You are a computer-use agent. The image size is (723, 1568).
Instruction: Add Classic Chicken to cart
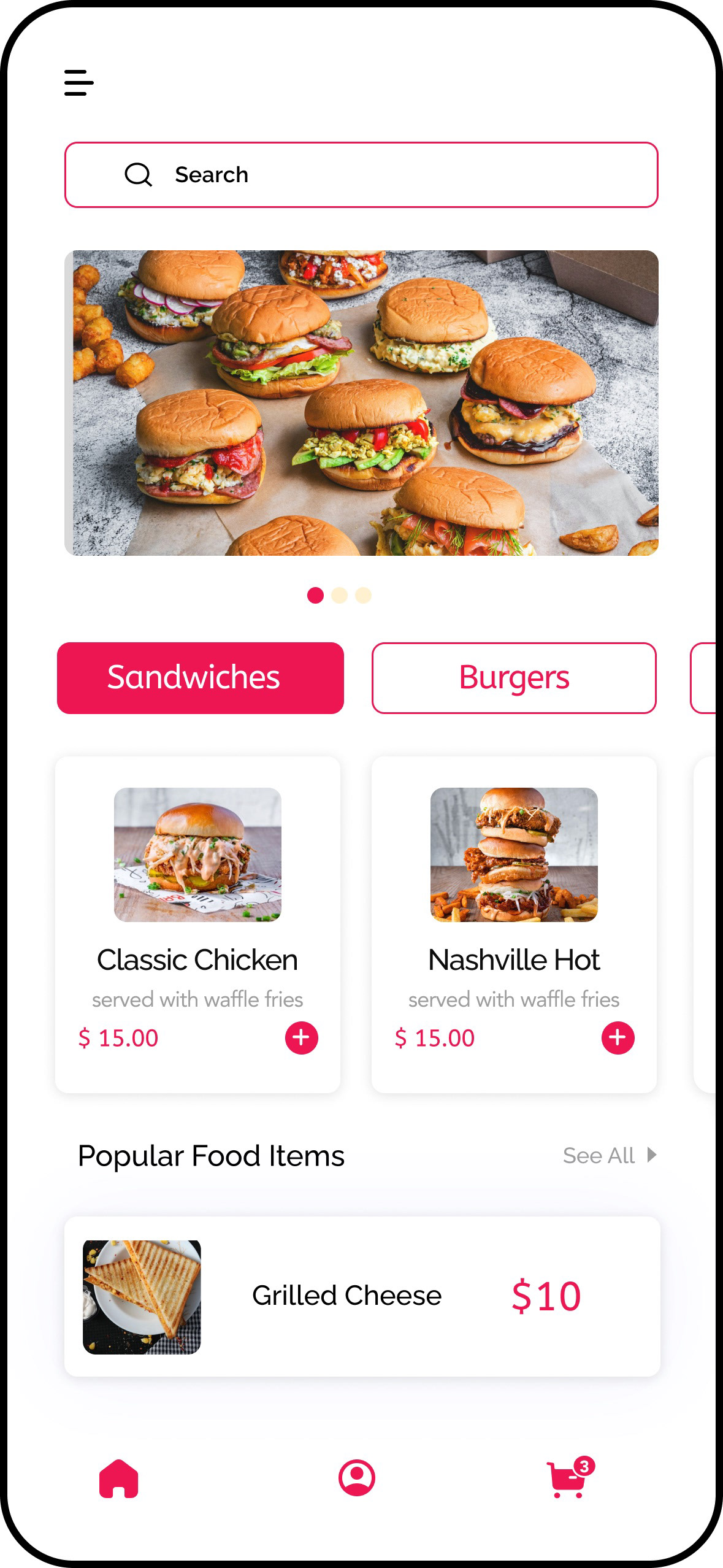tap(301, 1038)
